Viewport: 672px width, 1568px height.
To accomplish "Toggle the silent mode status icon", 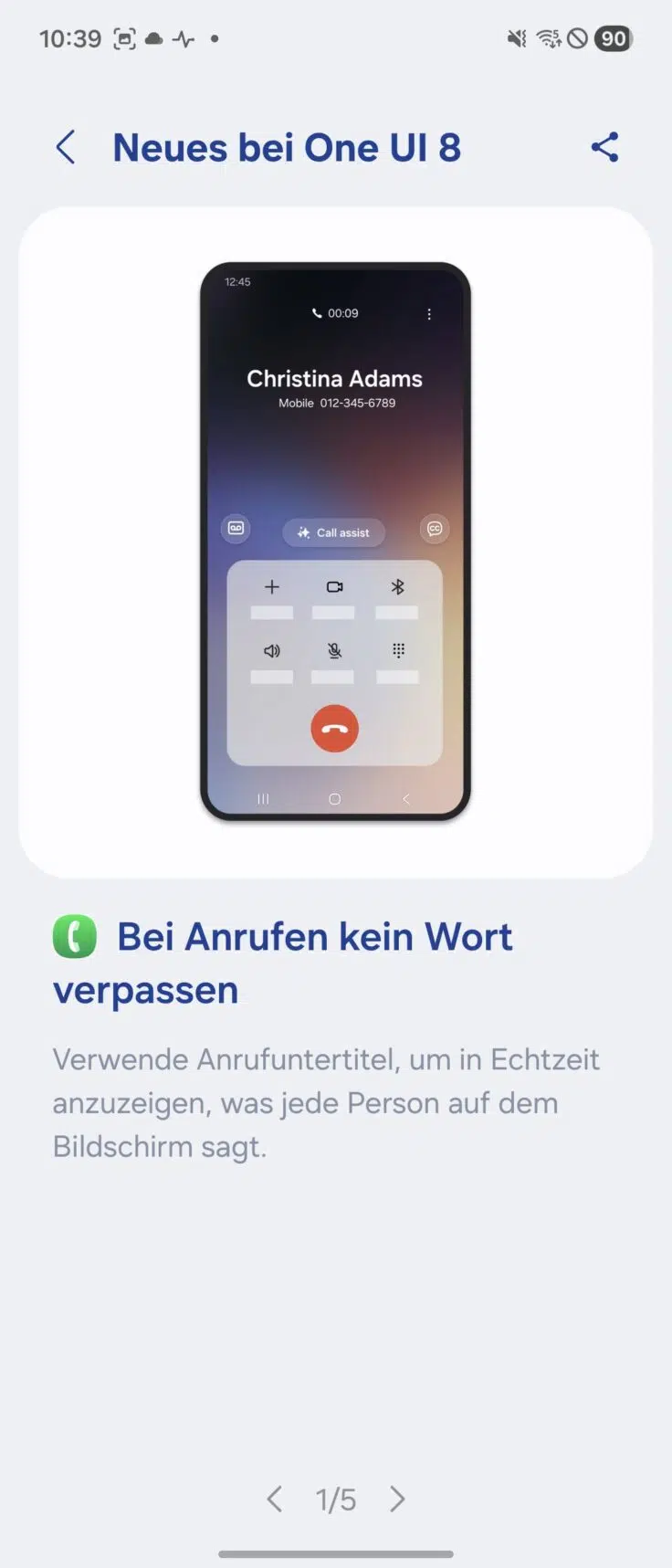I will (x=516, y=38).
